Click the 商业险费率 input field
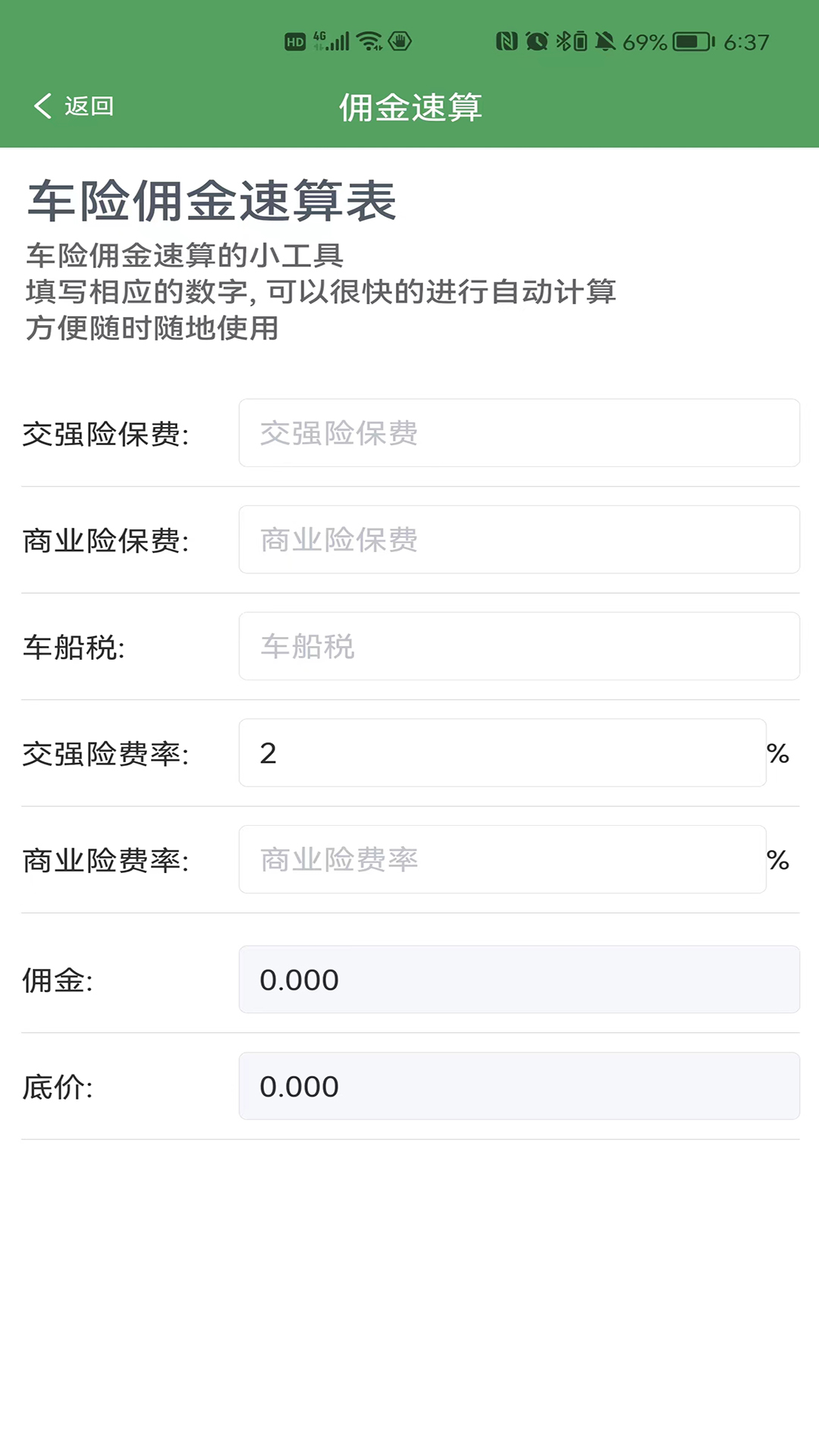819x1456 pixels. 503,859
